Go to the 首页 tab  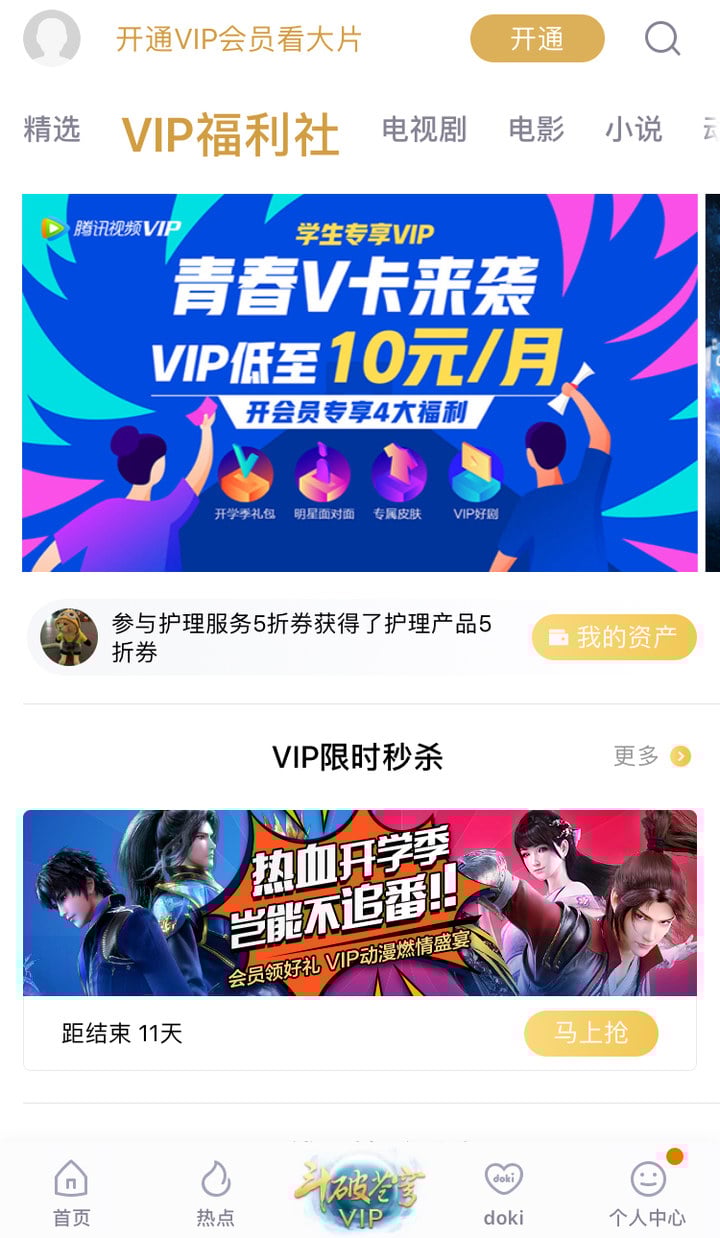[x=71, y=1193]
